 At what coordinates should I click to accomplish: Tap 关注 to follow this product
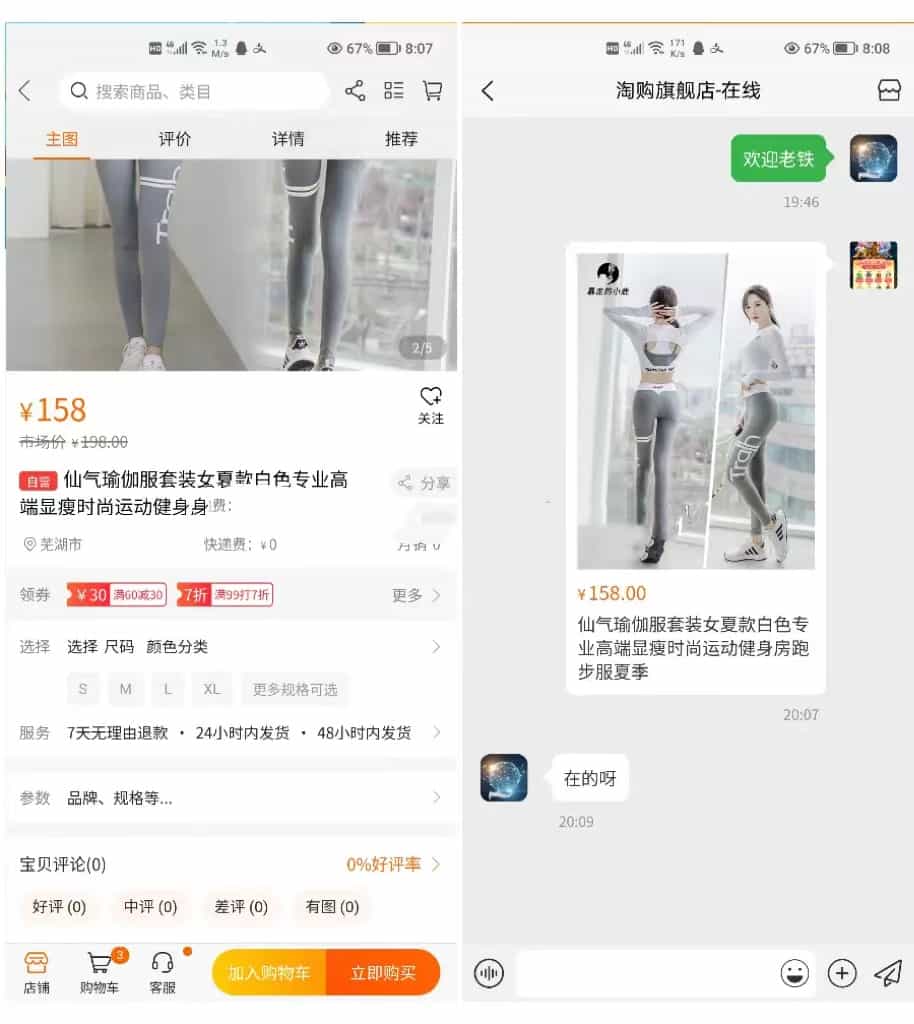[431, 405]
